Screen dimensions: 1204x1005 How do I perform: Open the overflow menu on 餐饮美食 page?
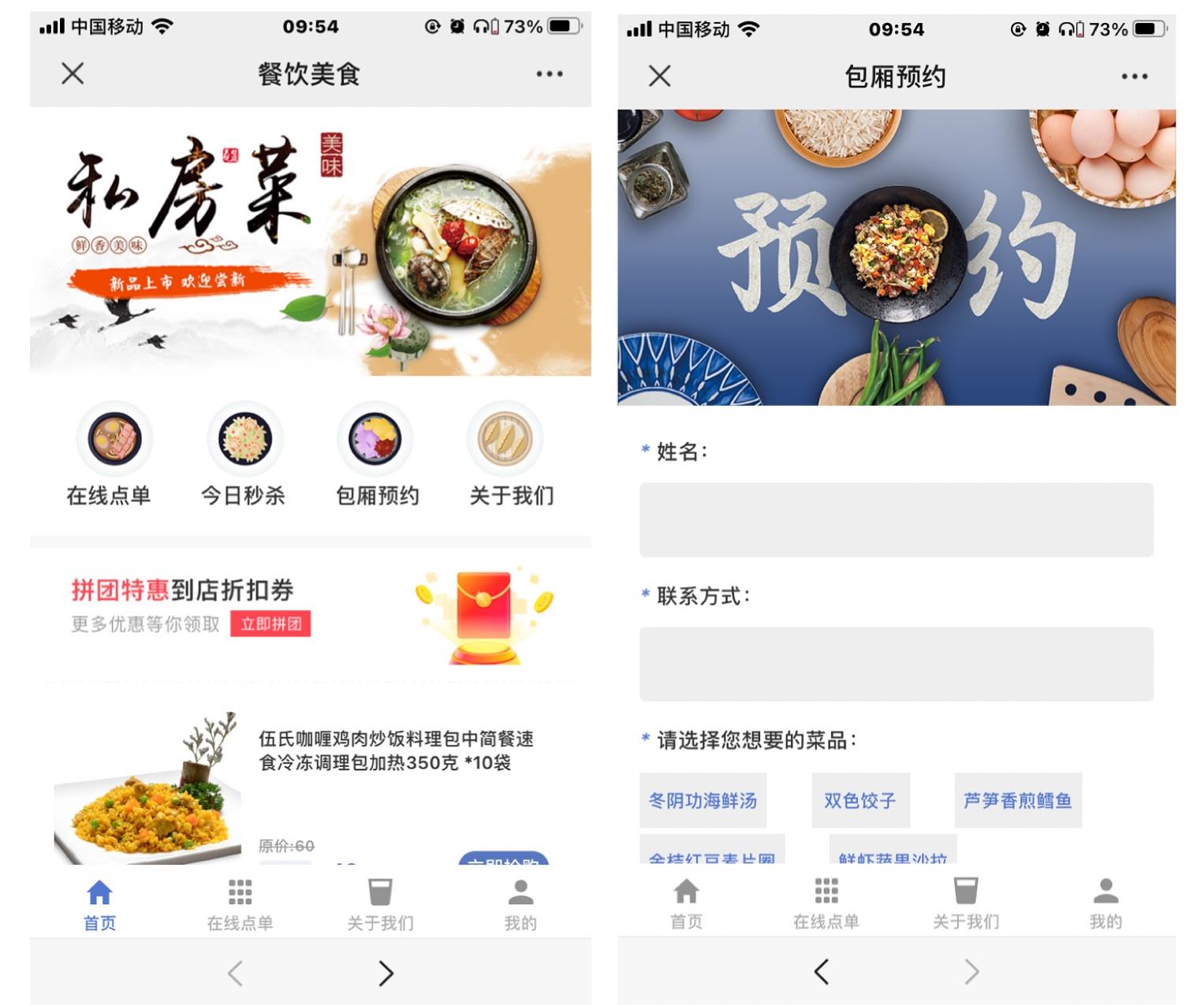pyautogui.click(x=549, y=74)
